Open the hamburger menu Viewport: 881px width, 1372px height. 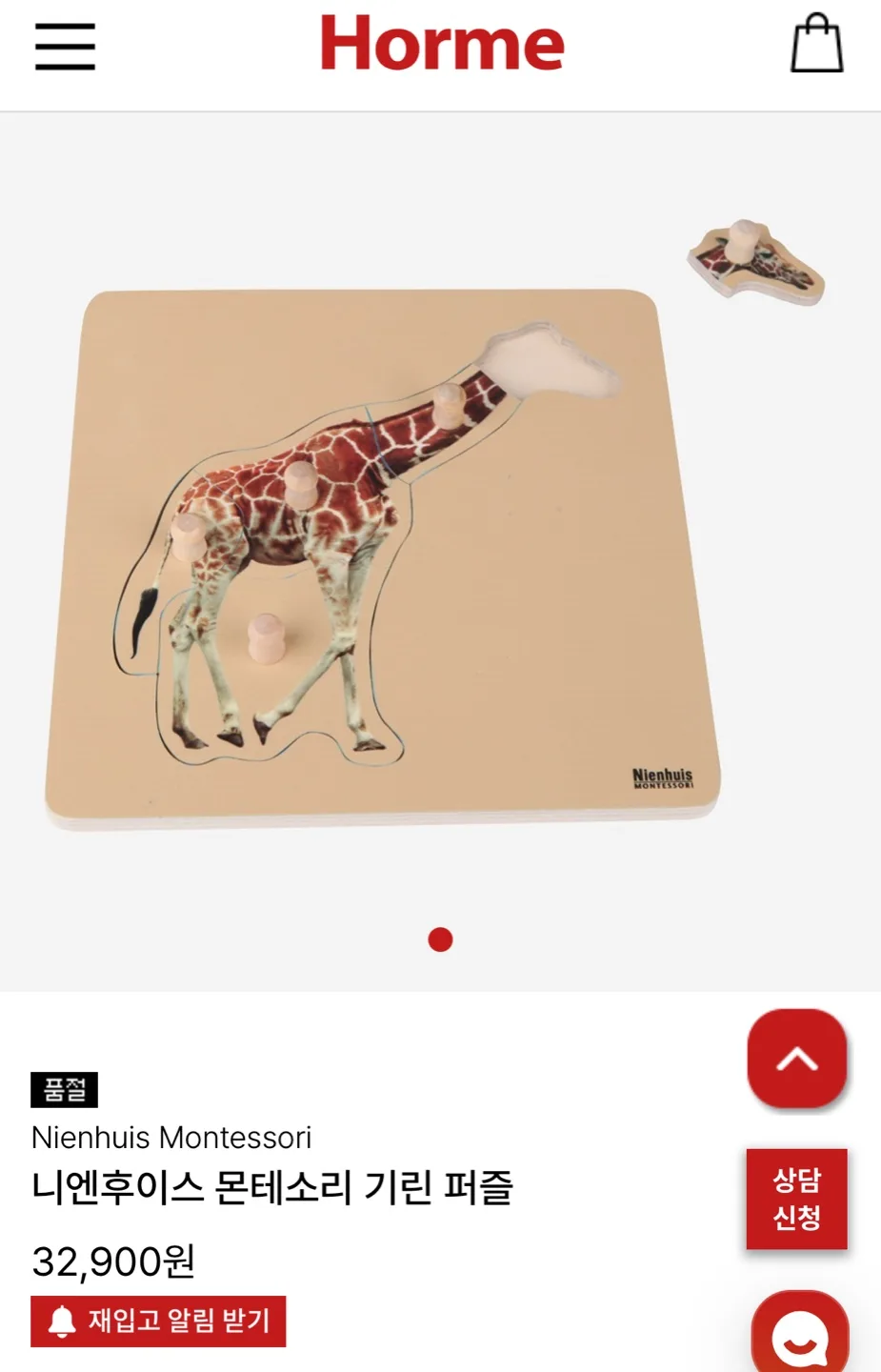[x=65, y=46]
